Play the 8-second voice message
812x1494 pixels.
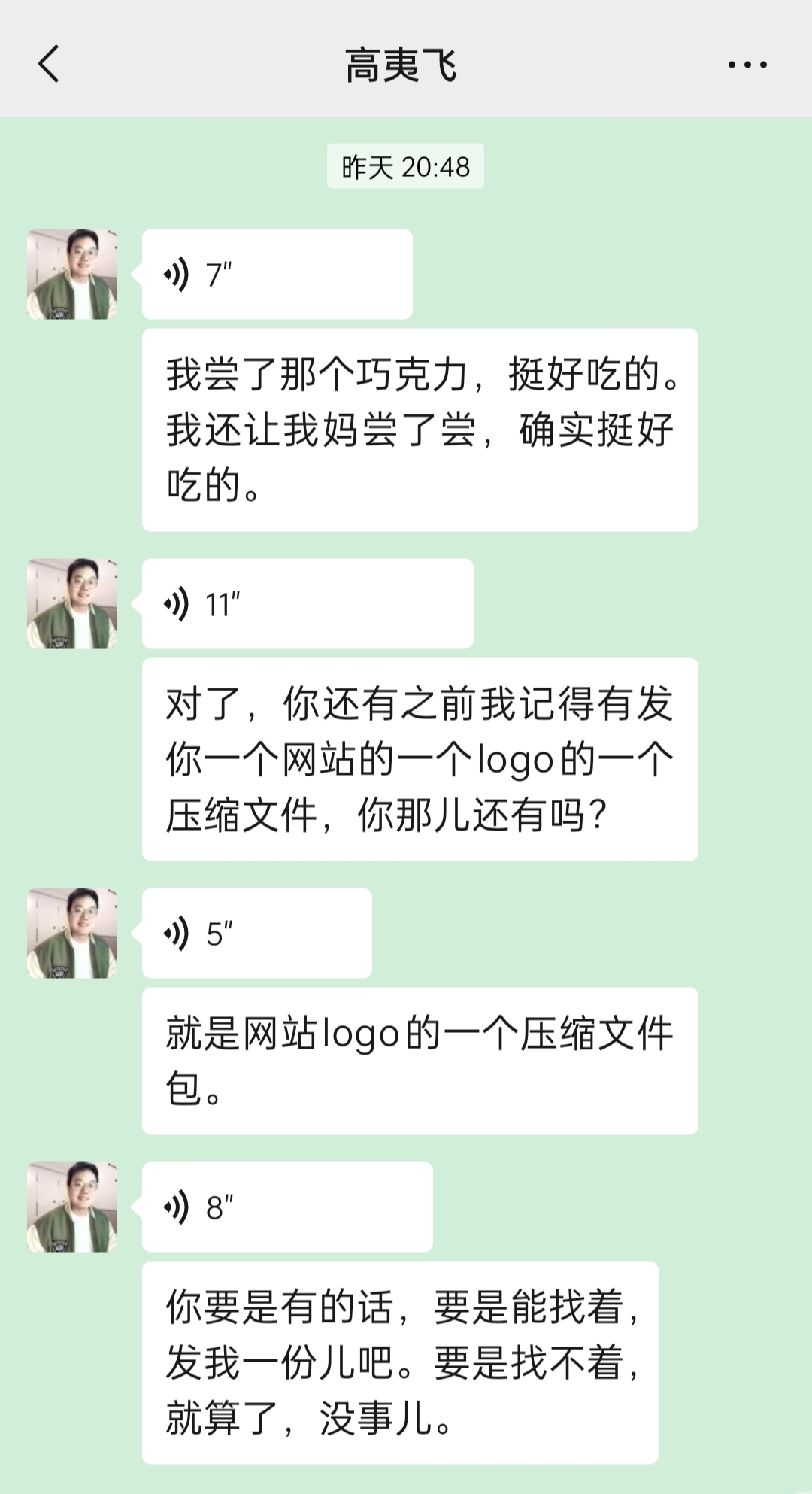coord(286,1207)
